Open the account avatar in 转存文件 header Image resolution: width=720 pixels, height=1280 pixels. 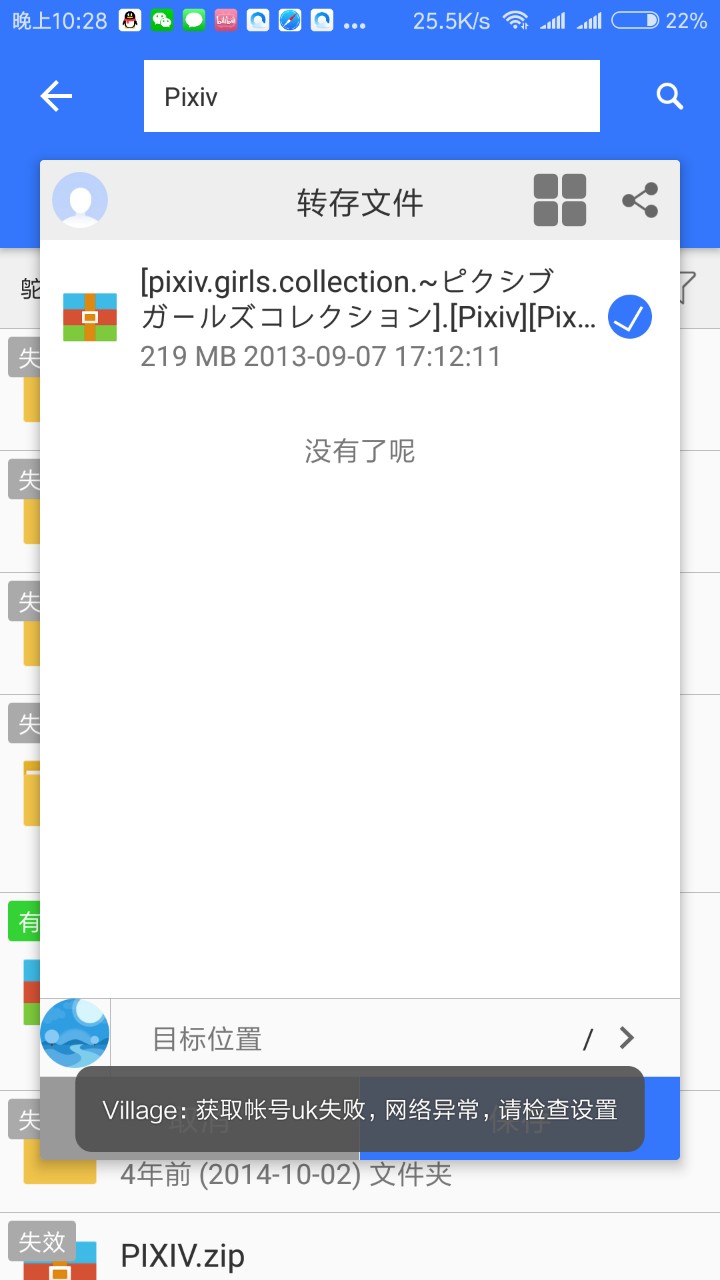(x=80, y=200)
